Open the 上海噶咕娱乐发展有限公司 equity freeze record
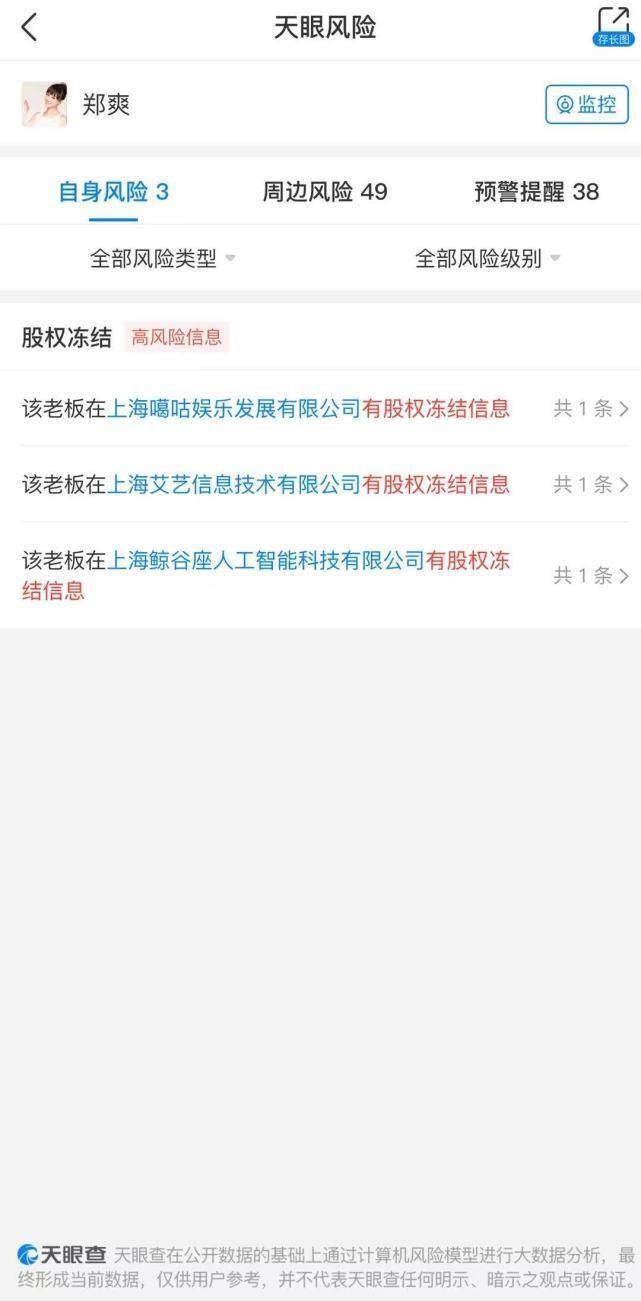 point(320,408)
